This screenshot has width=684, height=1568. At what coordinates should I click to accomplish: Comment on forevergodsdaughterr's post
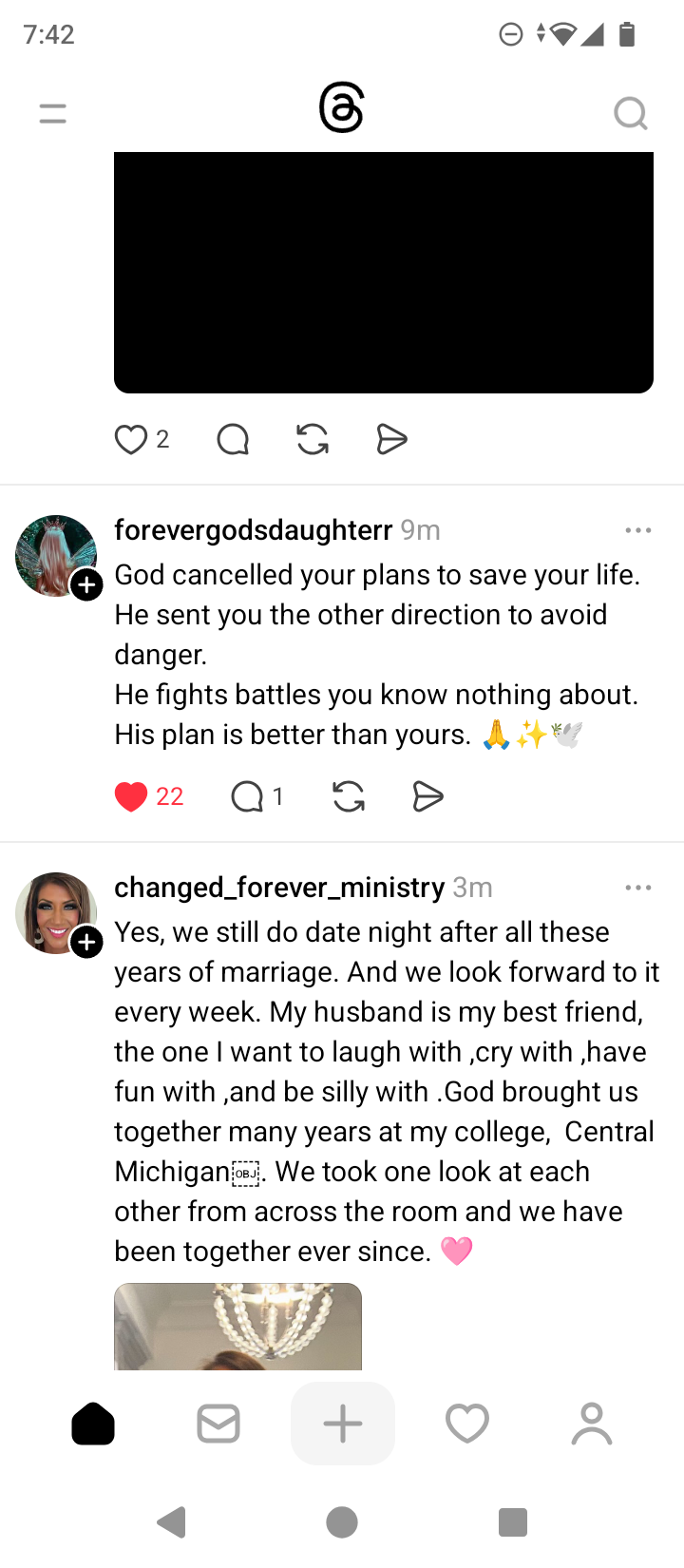(248, 796)
